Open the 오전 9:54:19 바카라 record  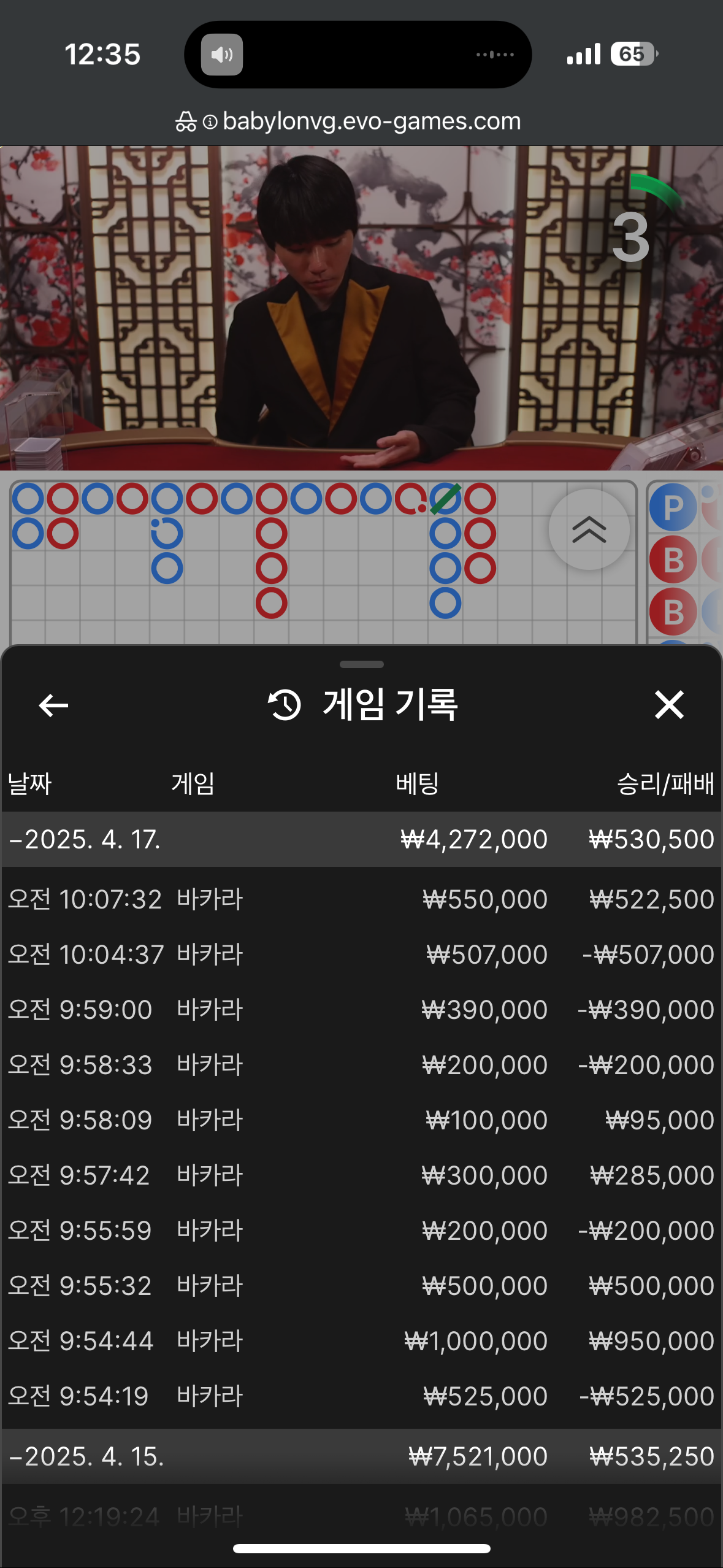(x=361, y=1396)
